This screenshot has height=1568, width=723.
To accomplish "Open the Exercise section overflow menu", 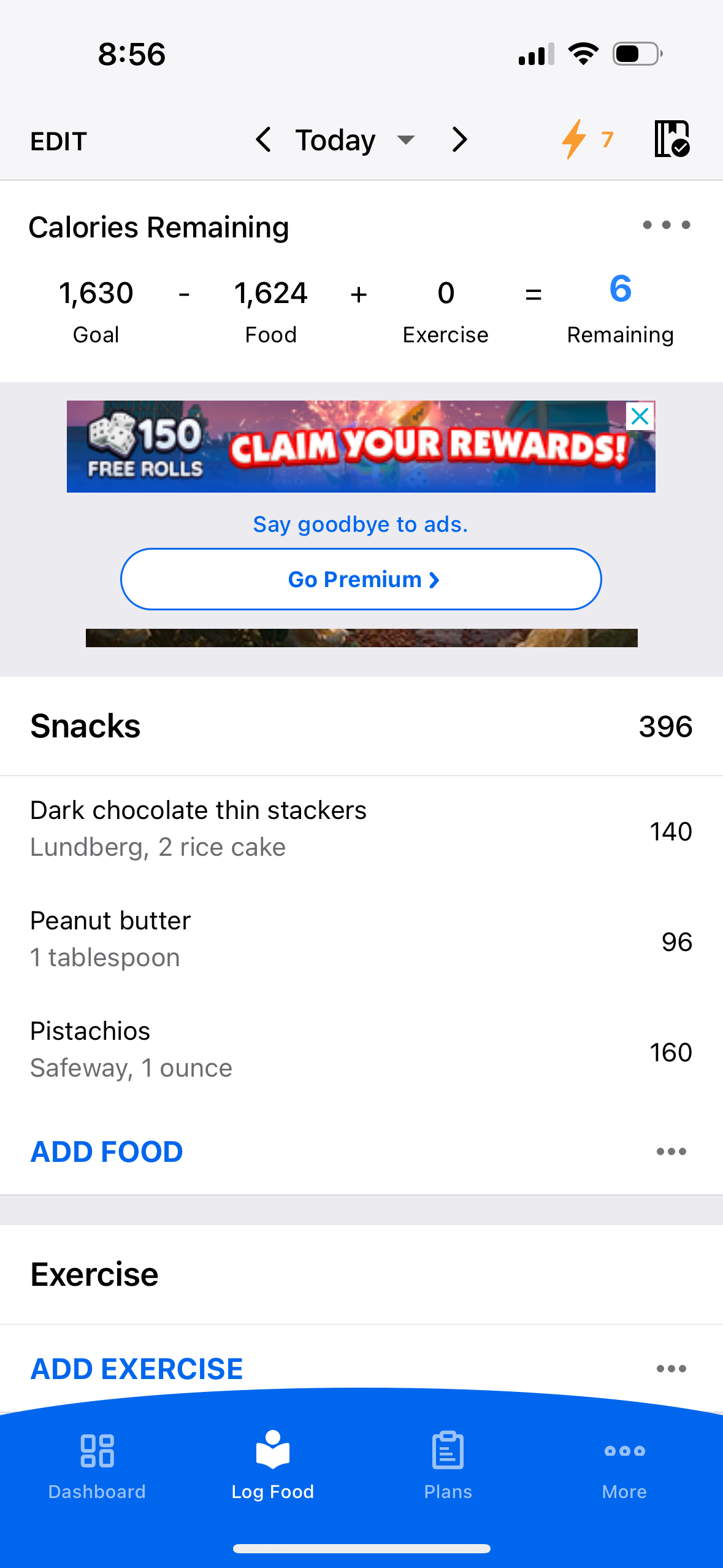I will (x=670, y=1368).
